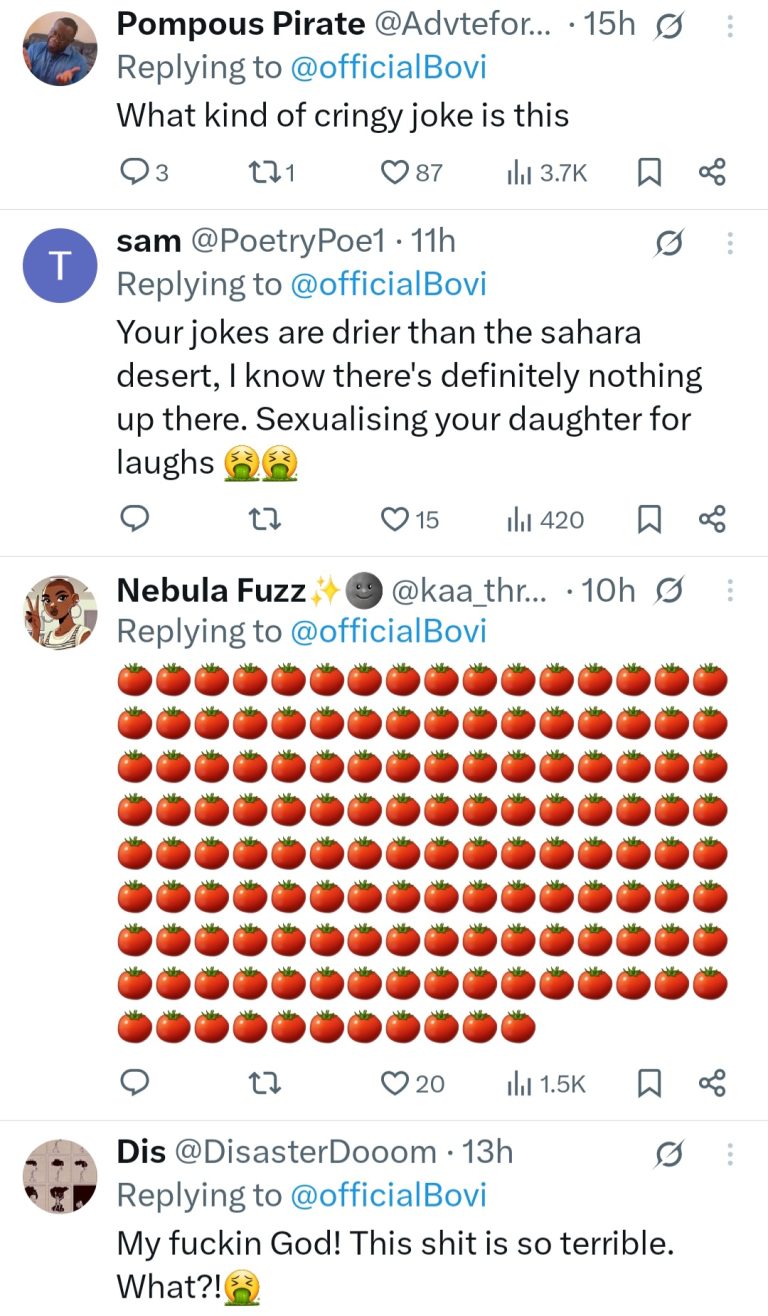
Task: Share Pompous Pirate's reply
Action: (711, 173)
